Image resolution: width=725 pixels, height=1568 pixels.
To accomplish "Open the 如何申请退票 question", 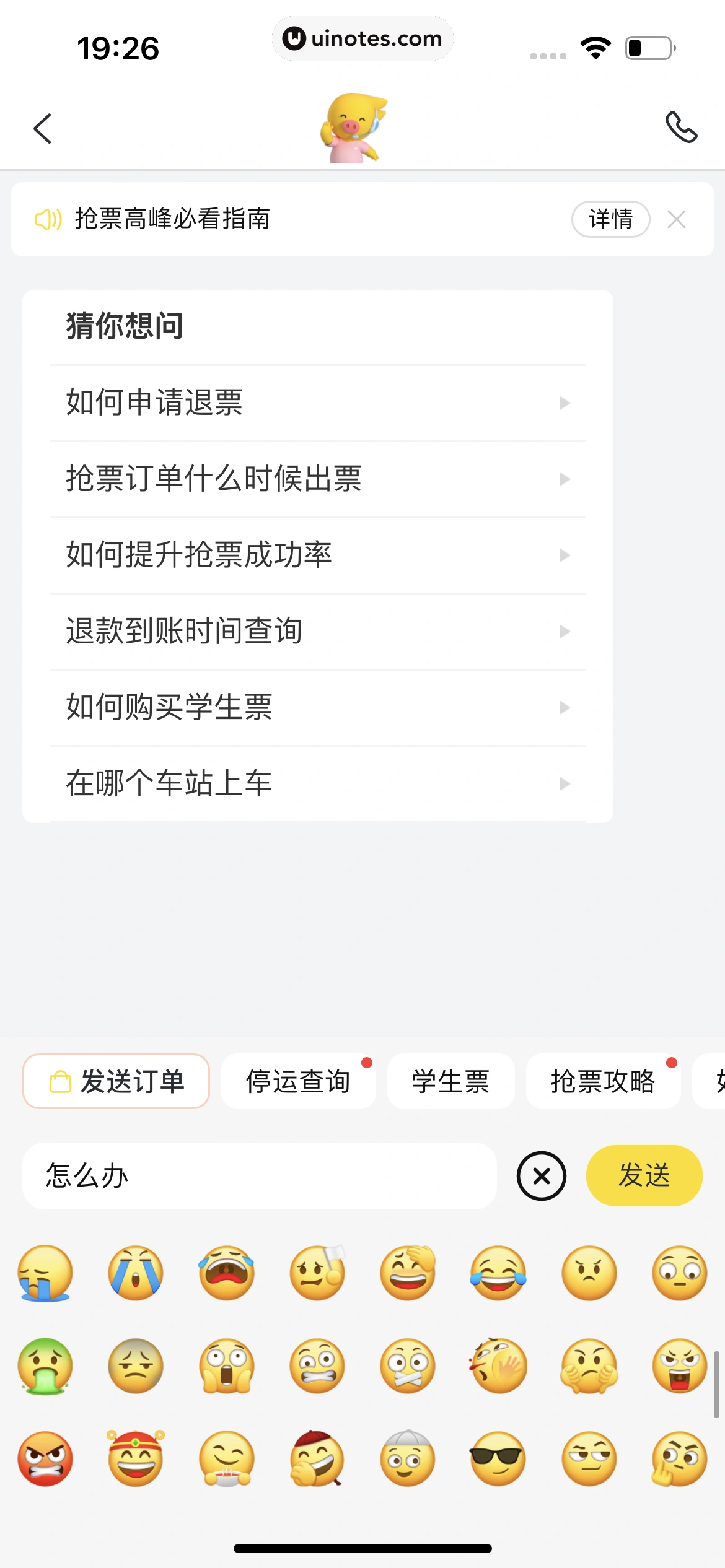I will click(x=317, y=403).
